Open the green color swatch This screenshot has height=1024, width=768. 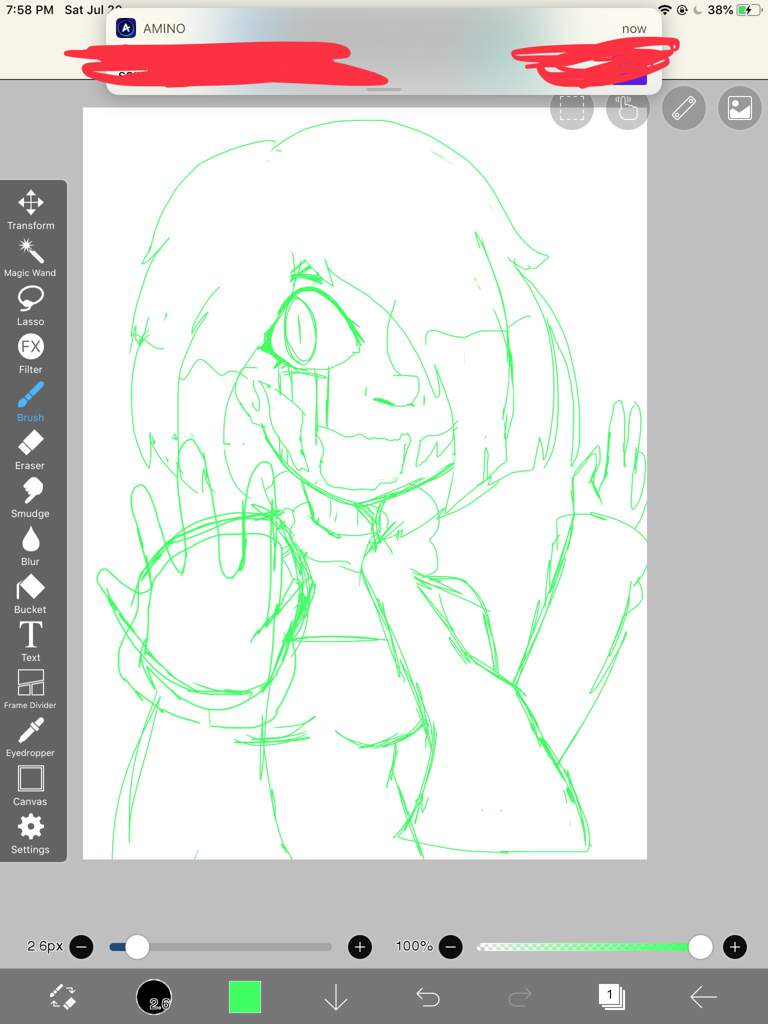click(x=245, y=997)
